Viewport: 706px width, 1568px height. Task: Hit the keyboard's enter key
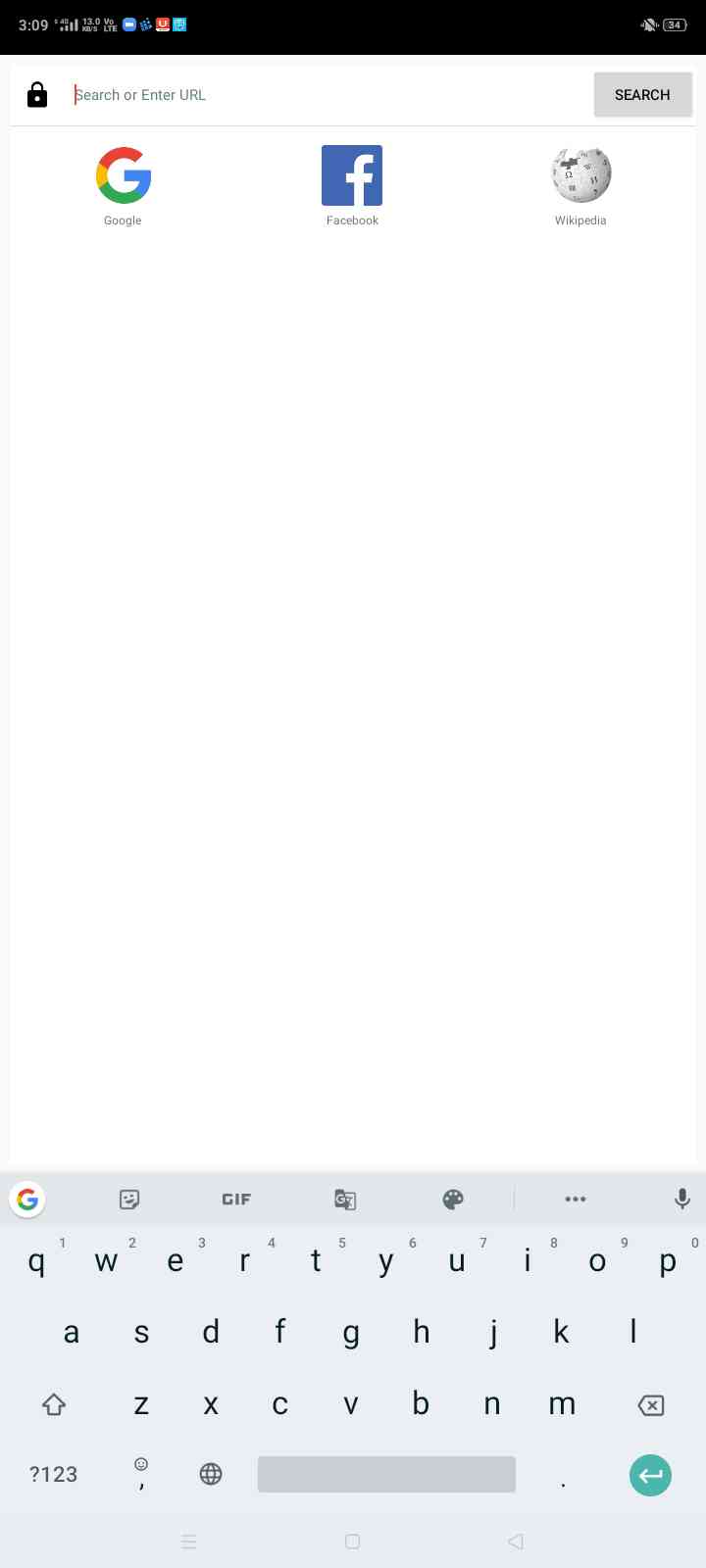pos(650,1475)
